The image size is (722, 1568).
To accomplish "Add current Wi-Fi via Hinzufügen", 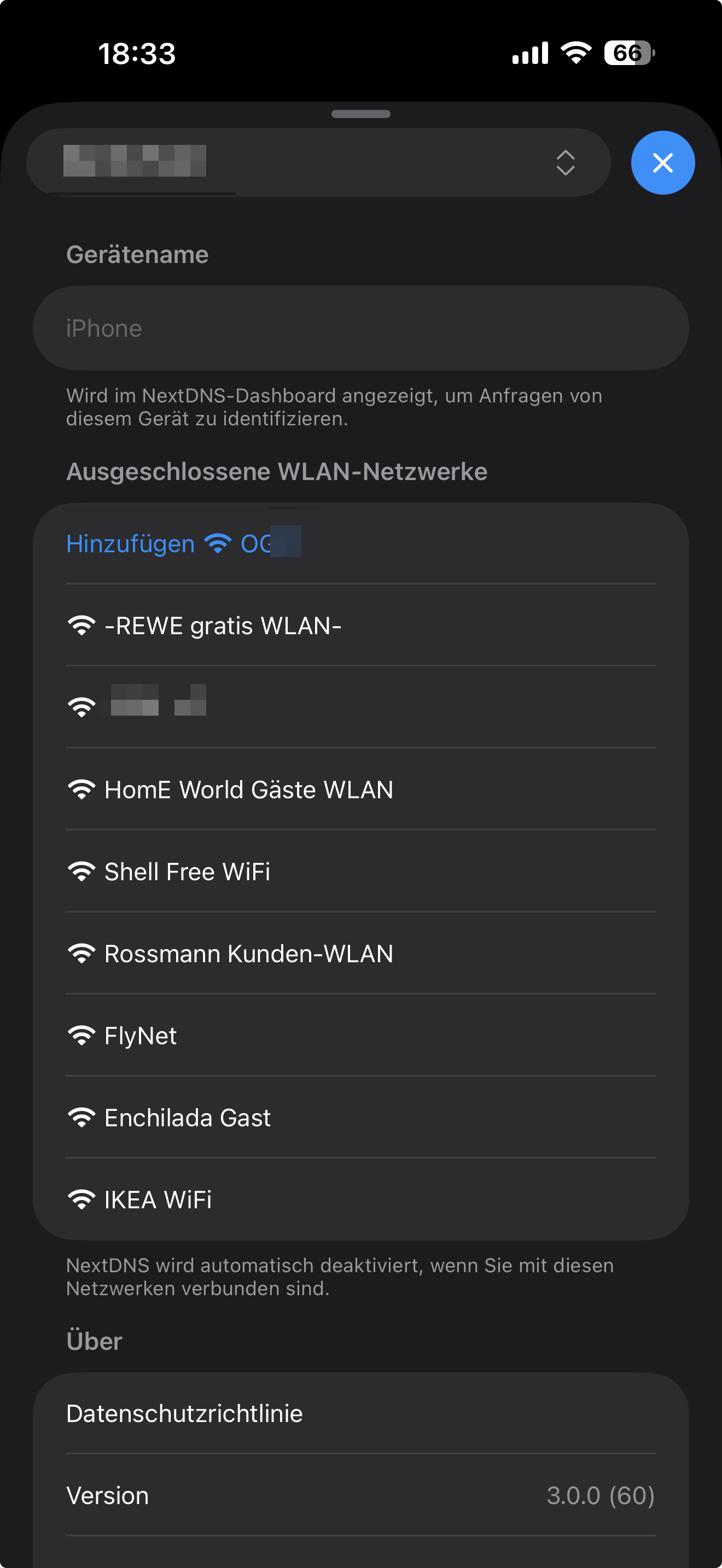I will (x=183, y=543).
